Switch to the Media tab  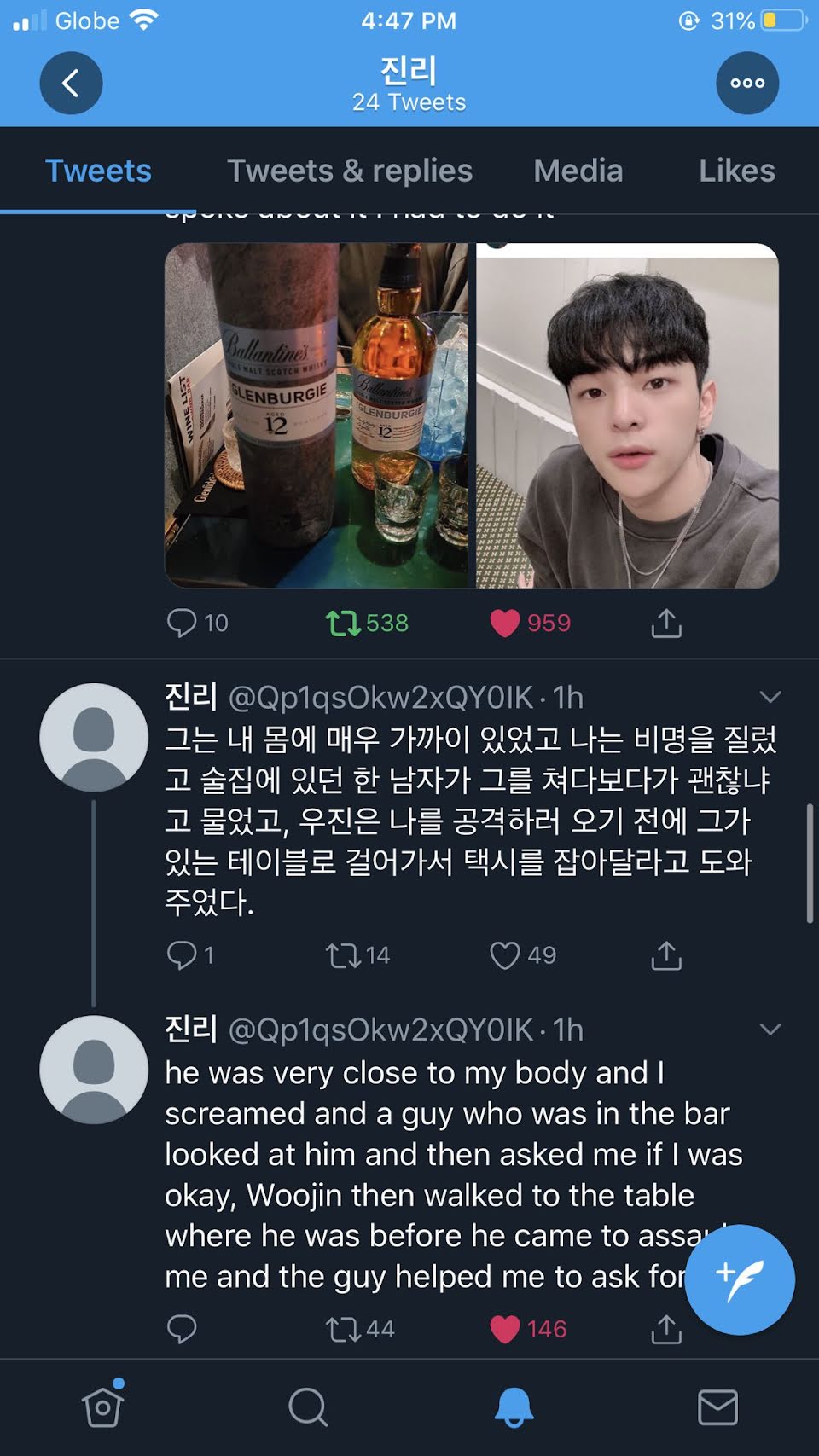tap(578, 171)
